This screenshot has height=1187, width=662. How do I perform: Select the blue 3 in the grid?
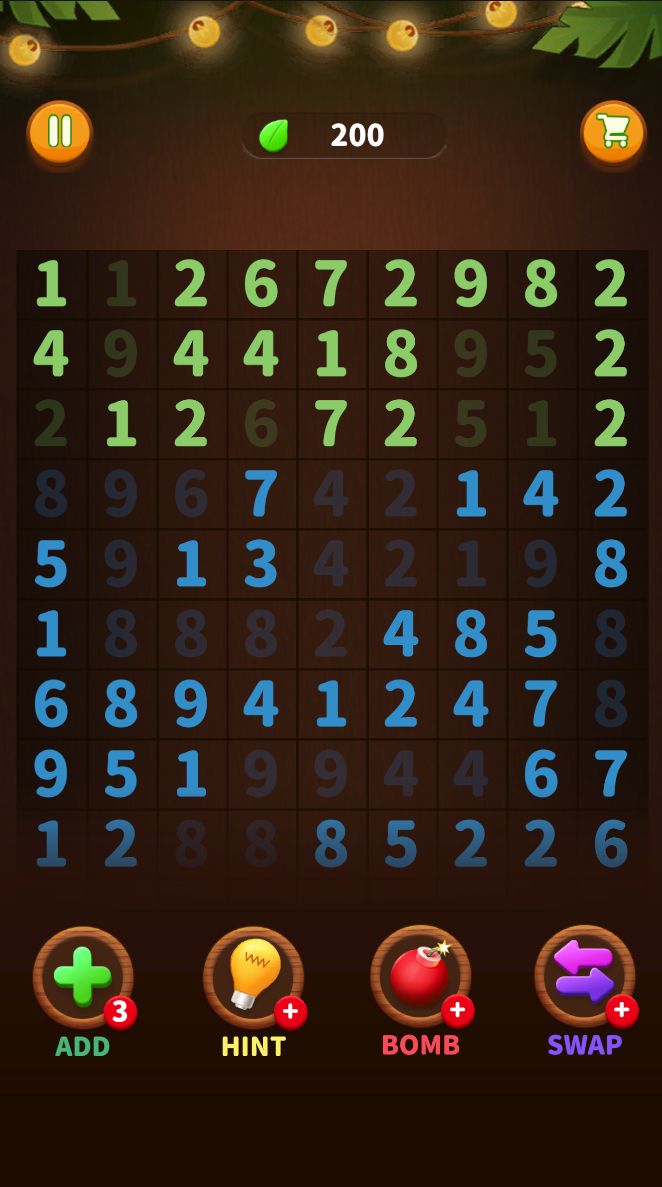point(261,564)
